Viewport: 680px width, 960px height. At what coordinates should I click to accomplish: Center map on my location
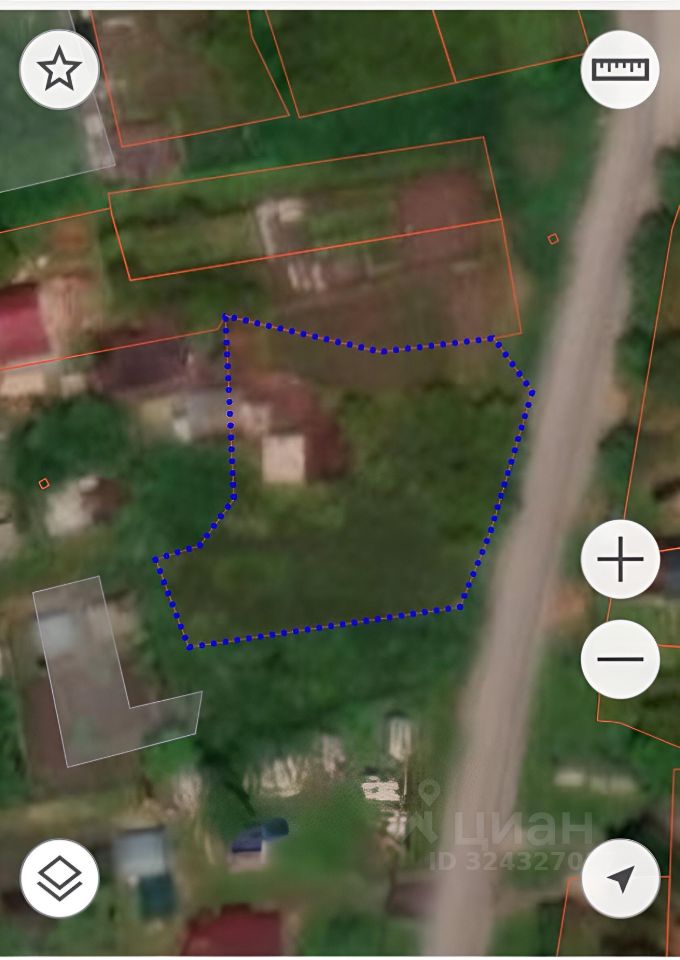pos(620,879)
